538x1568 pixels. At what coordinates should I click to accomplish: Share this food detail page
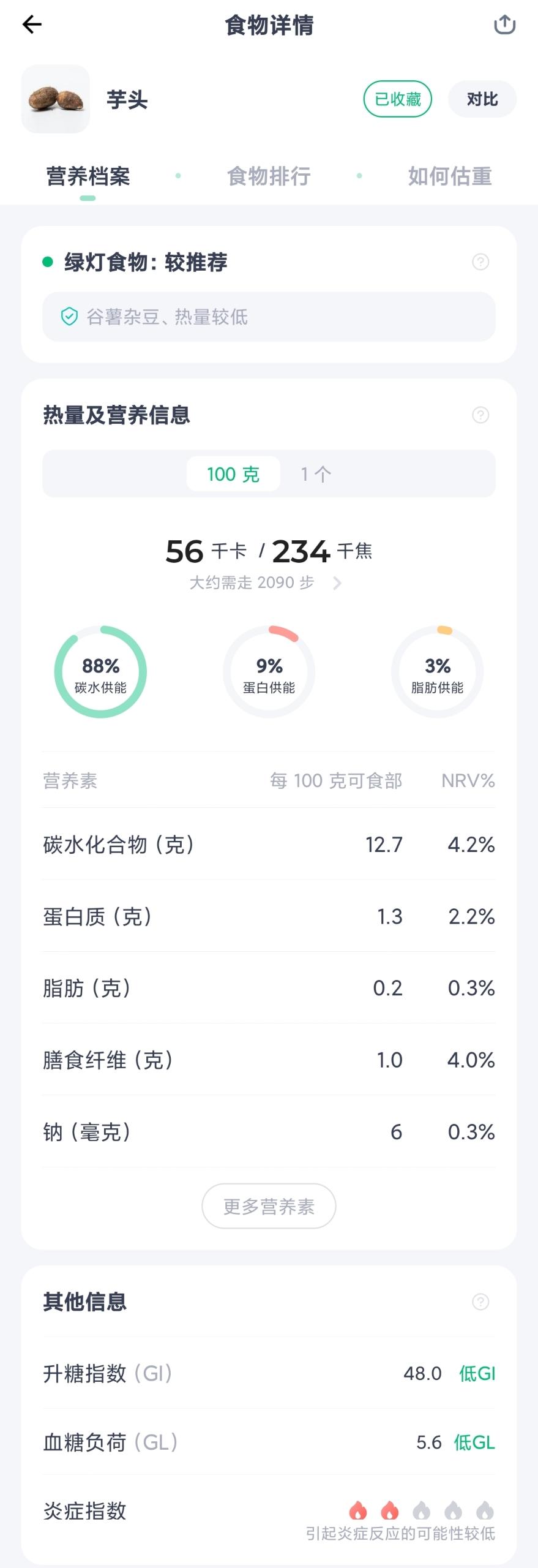pyautogui.click(x=504, y=24)
